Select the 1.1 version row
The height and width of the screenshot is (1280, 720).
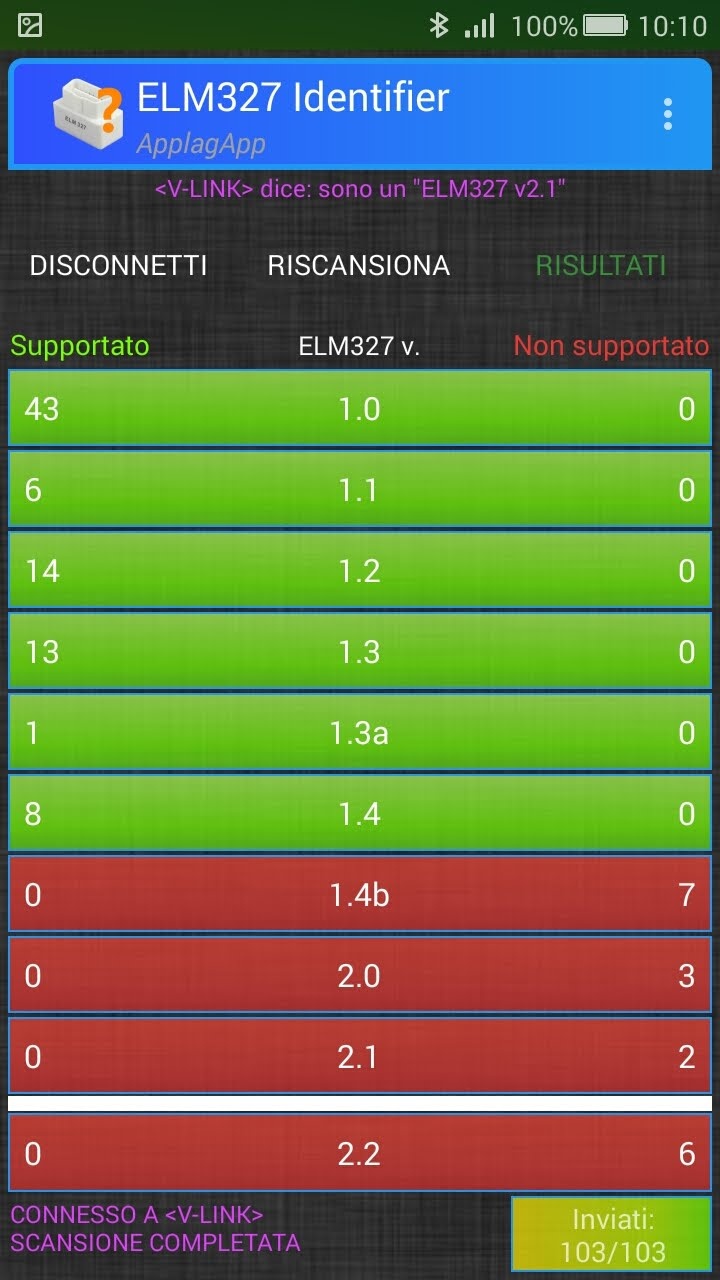point(360,489)
